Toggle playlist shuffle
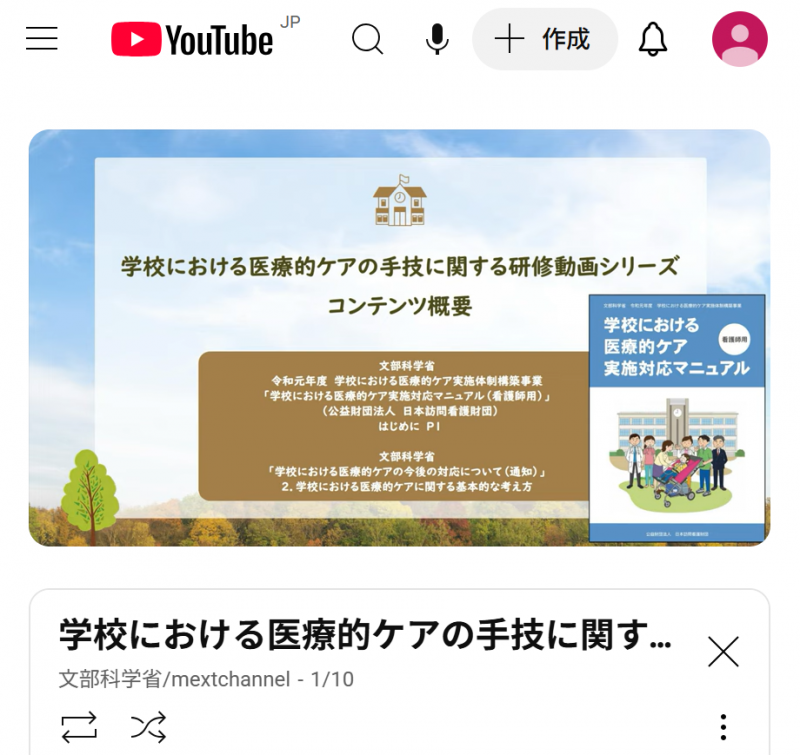The height and width of the screenshot is (755, 800). [148, 727]
